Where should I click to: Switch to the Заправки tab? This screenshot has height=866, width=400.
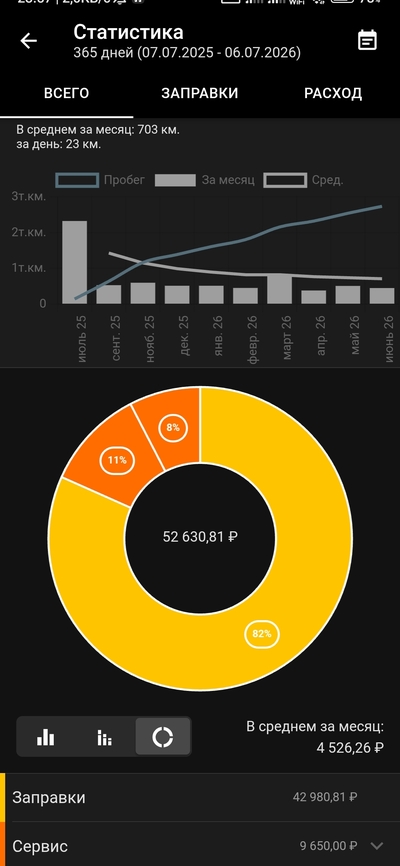[x=199, y=93]
